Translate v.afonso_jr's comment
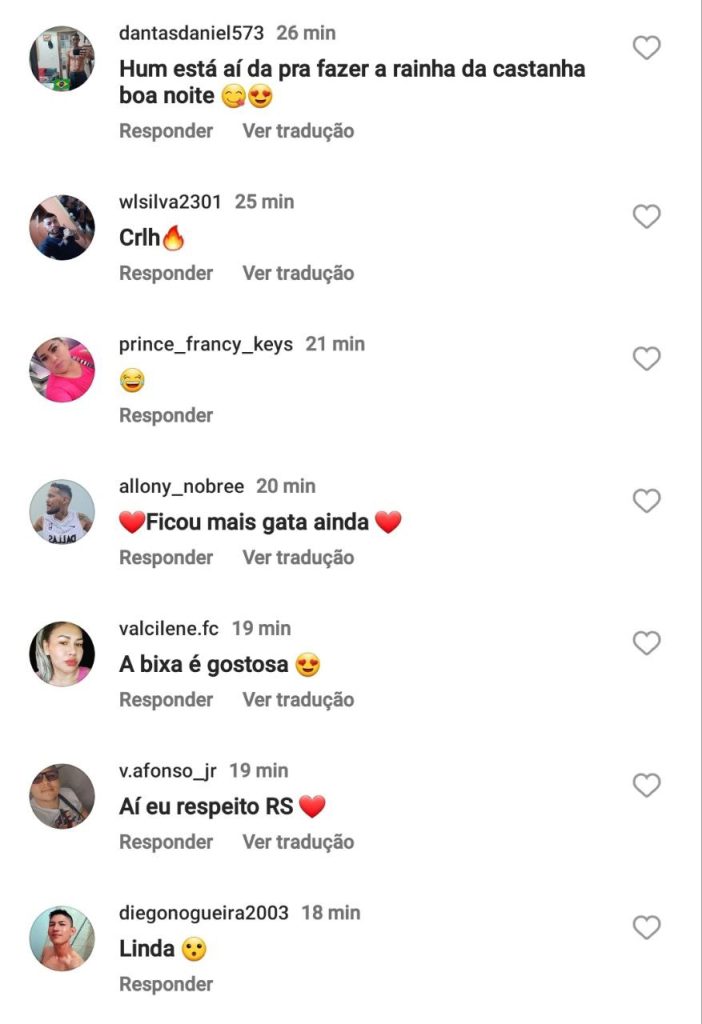The width and height of the screenshot is (702, 1024). pyautogui.click(x=298, y=842)
